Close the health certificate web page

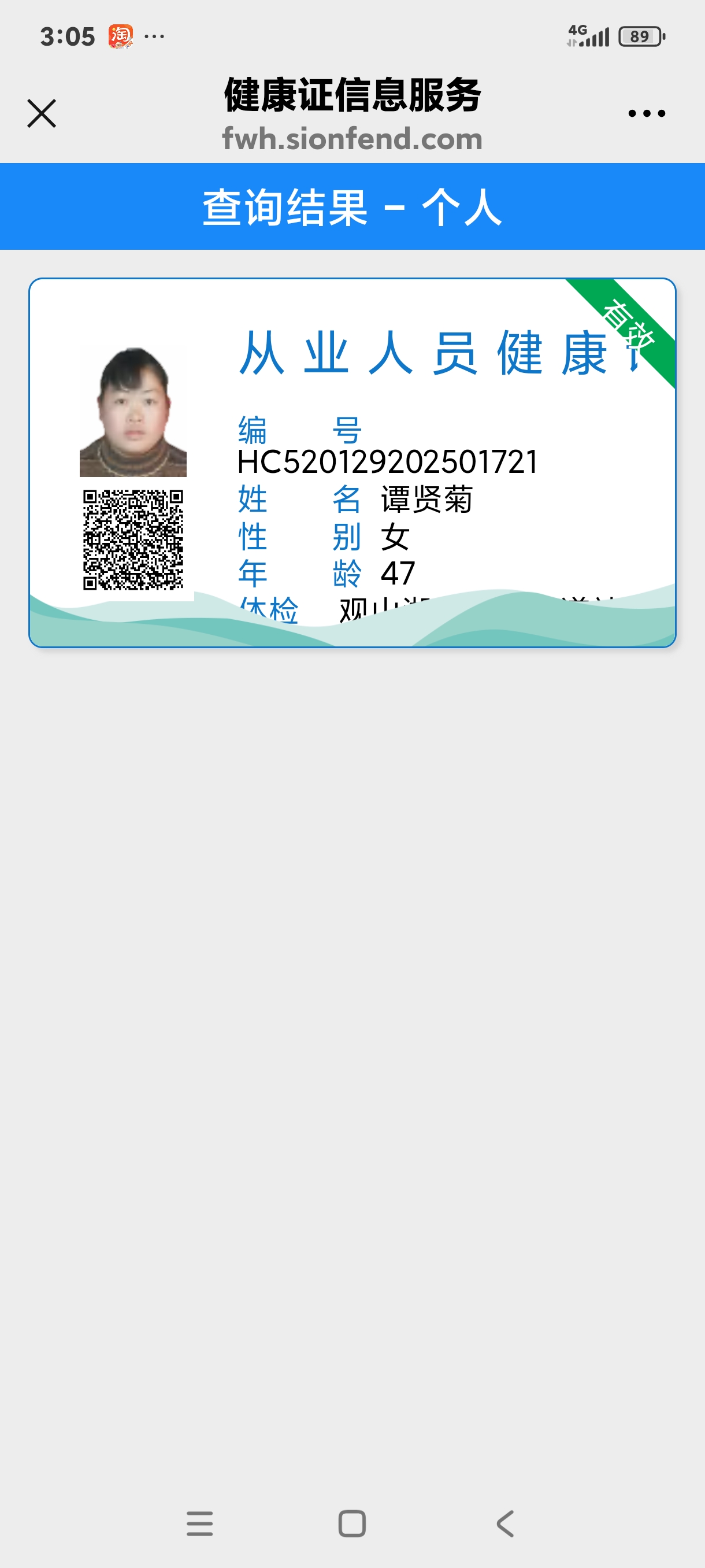tap(42, 113)
